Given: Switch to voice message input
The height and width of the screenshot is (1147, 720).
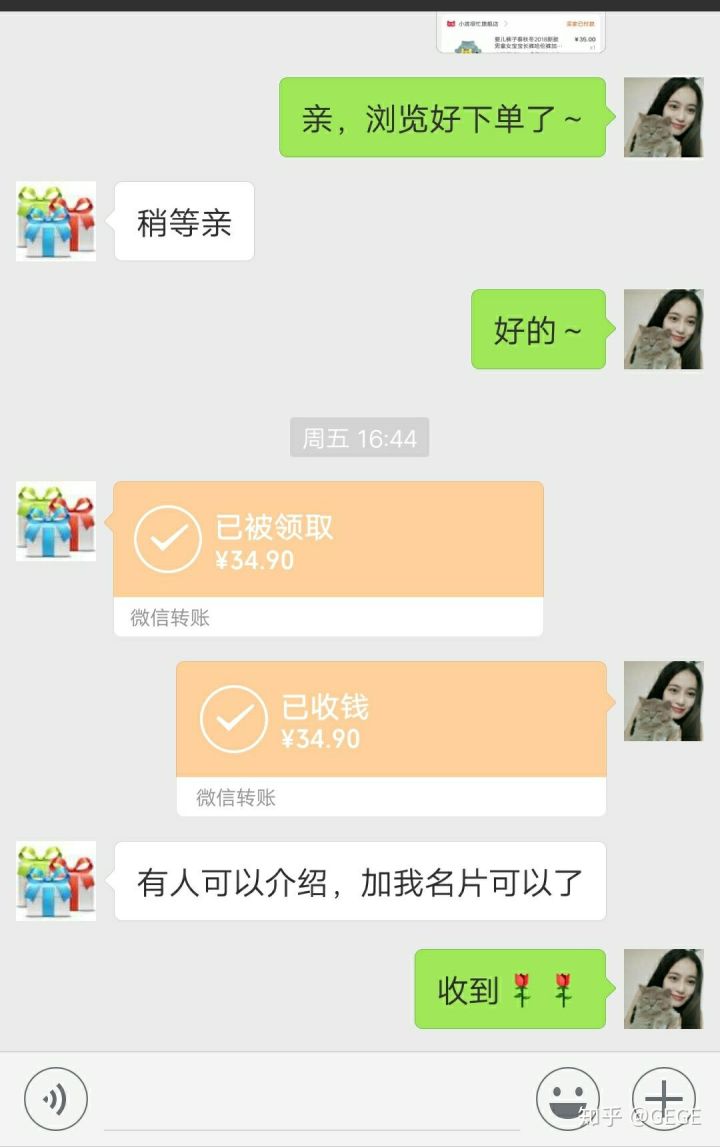Looking at the screenshot, I should pos(56,1099).
